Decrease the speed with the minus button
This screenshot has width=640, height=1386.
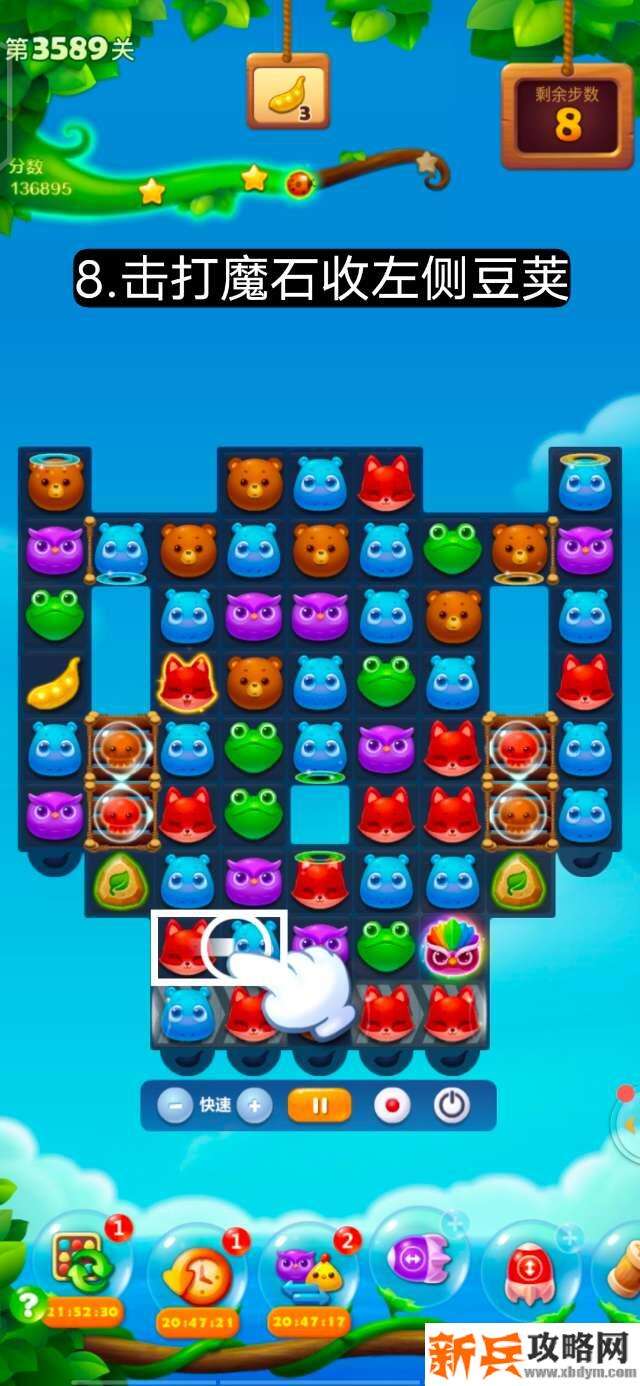[175, 1106]
